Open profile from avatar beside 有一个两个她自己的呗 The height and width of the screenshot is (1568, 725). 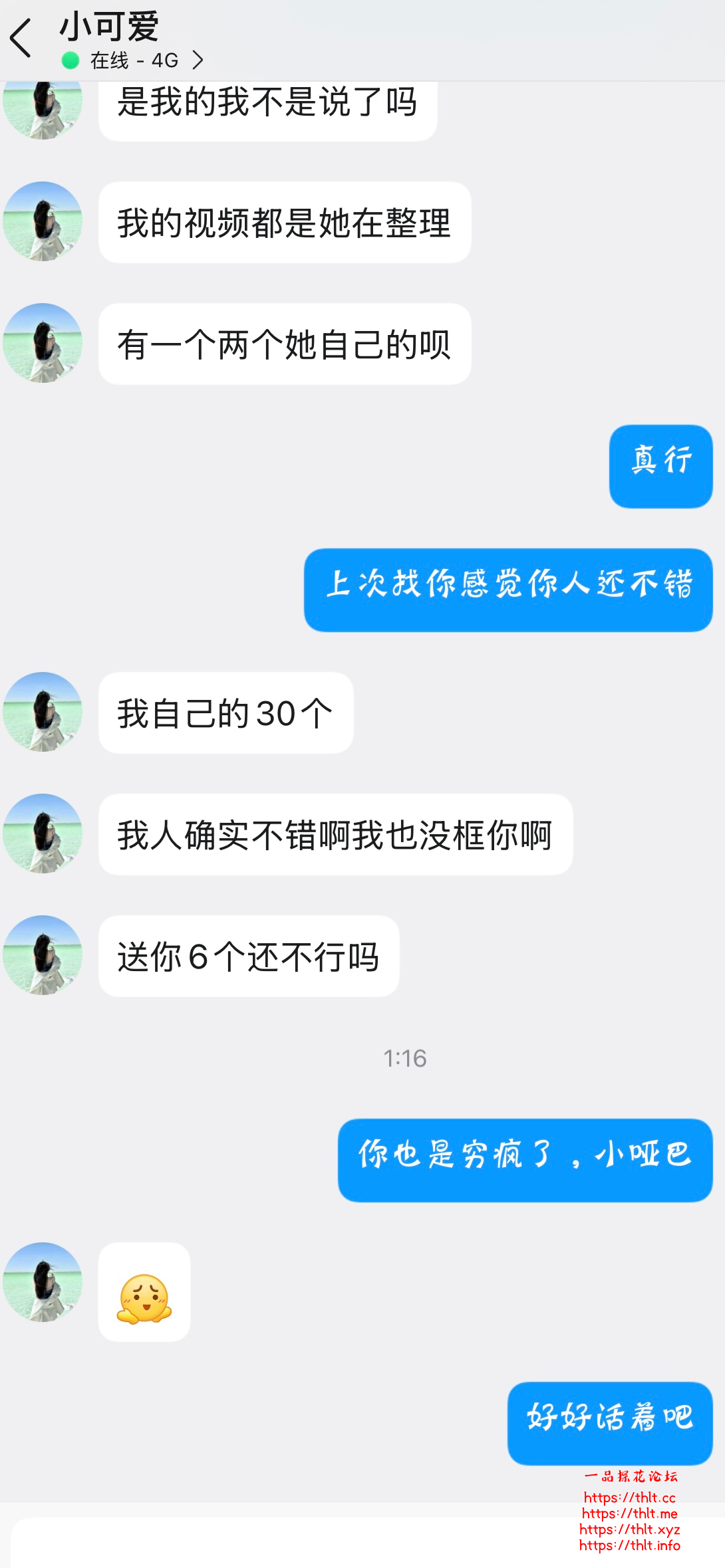click(43, 342)
